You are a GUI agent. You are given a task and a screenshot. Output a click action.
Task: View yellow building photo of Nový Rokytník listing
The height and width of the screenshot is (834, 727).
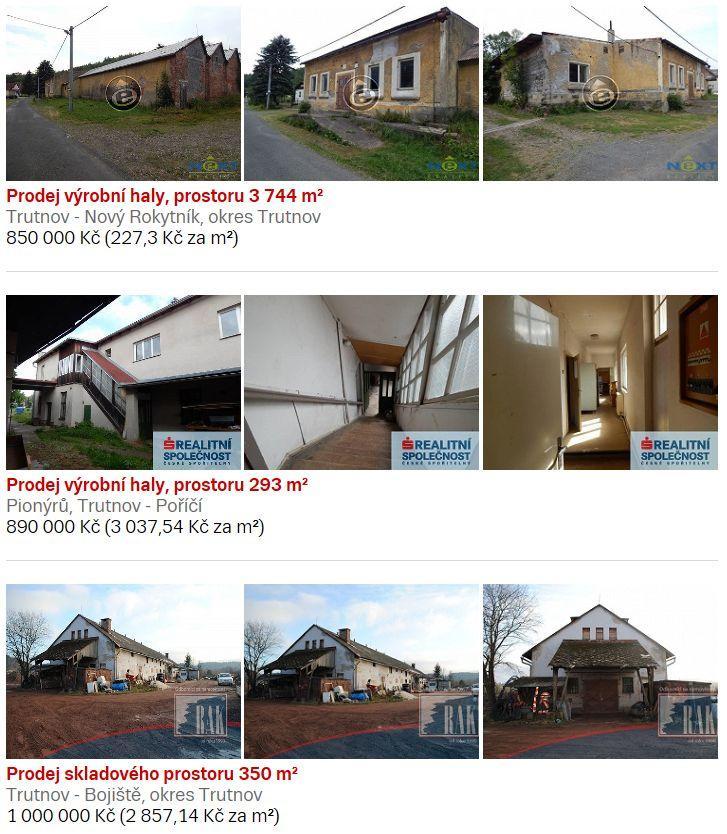point(361,93)
